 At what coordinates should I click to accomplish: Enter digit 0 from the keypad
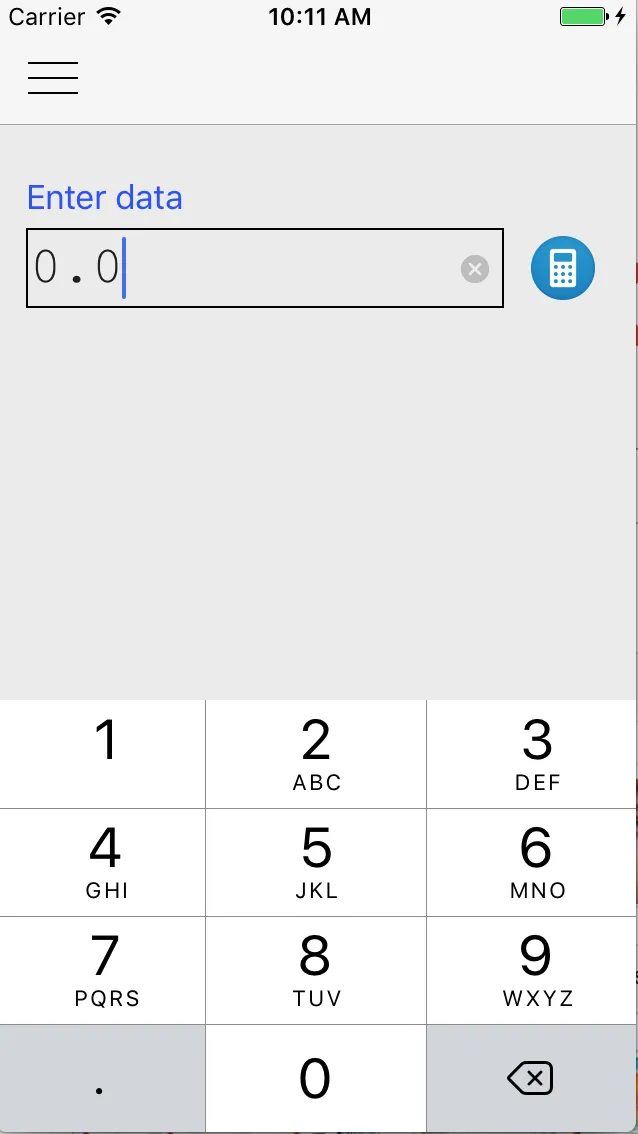tap(316, 1079)
